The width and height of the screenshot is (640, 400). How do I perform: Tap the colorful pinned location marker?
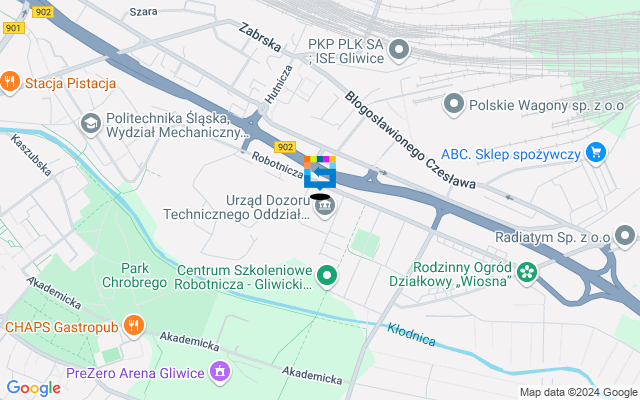[x=320, y=173]
